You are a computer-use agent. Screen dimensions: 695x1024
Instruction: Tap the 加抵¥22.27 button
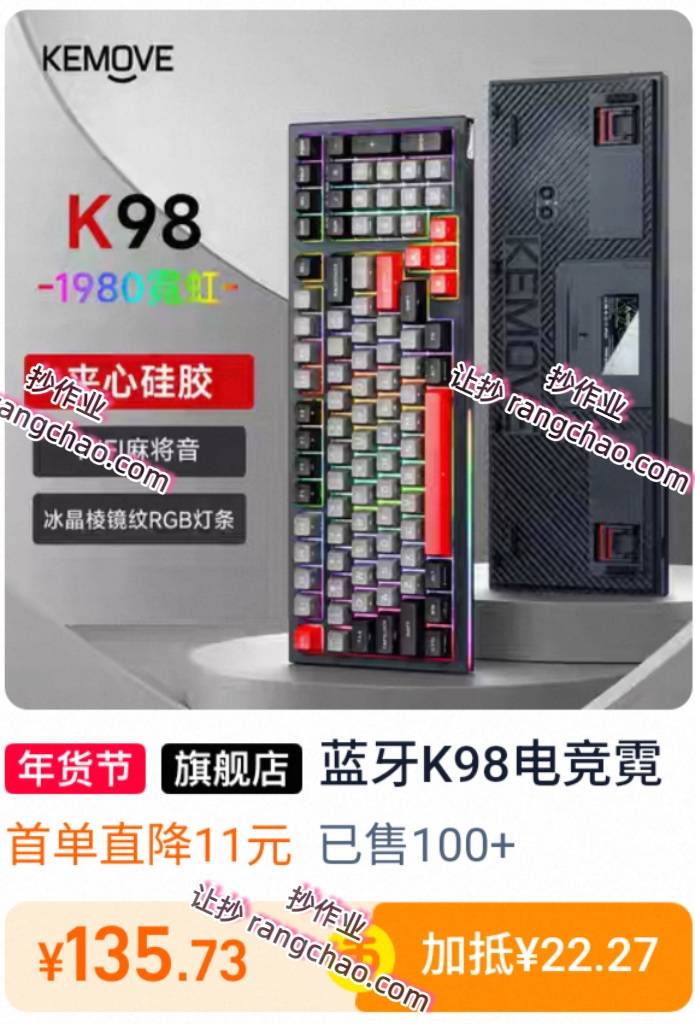539,955
